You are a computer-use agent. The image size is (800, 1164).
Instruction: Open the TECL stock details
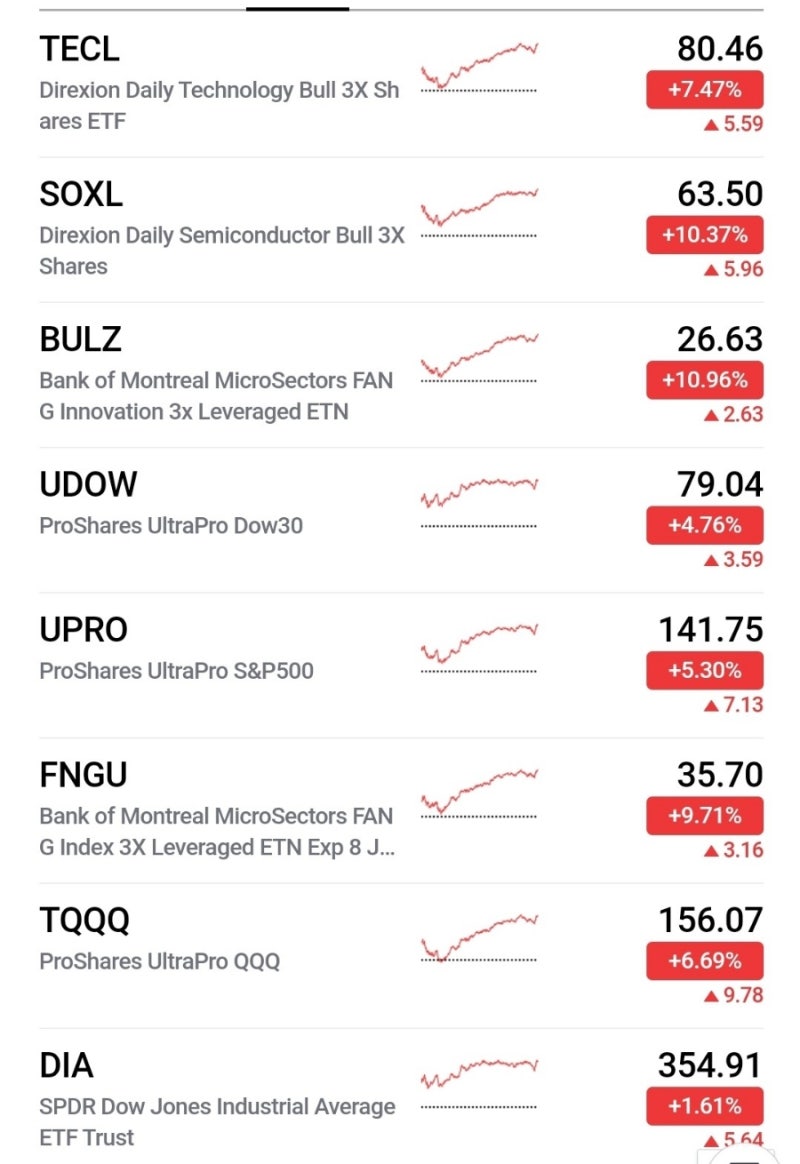[220, 84]
